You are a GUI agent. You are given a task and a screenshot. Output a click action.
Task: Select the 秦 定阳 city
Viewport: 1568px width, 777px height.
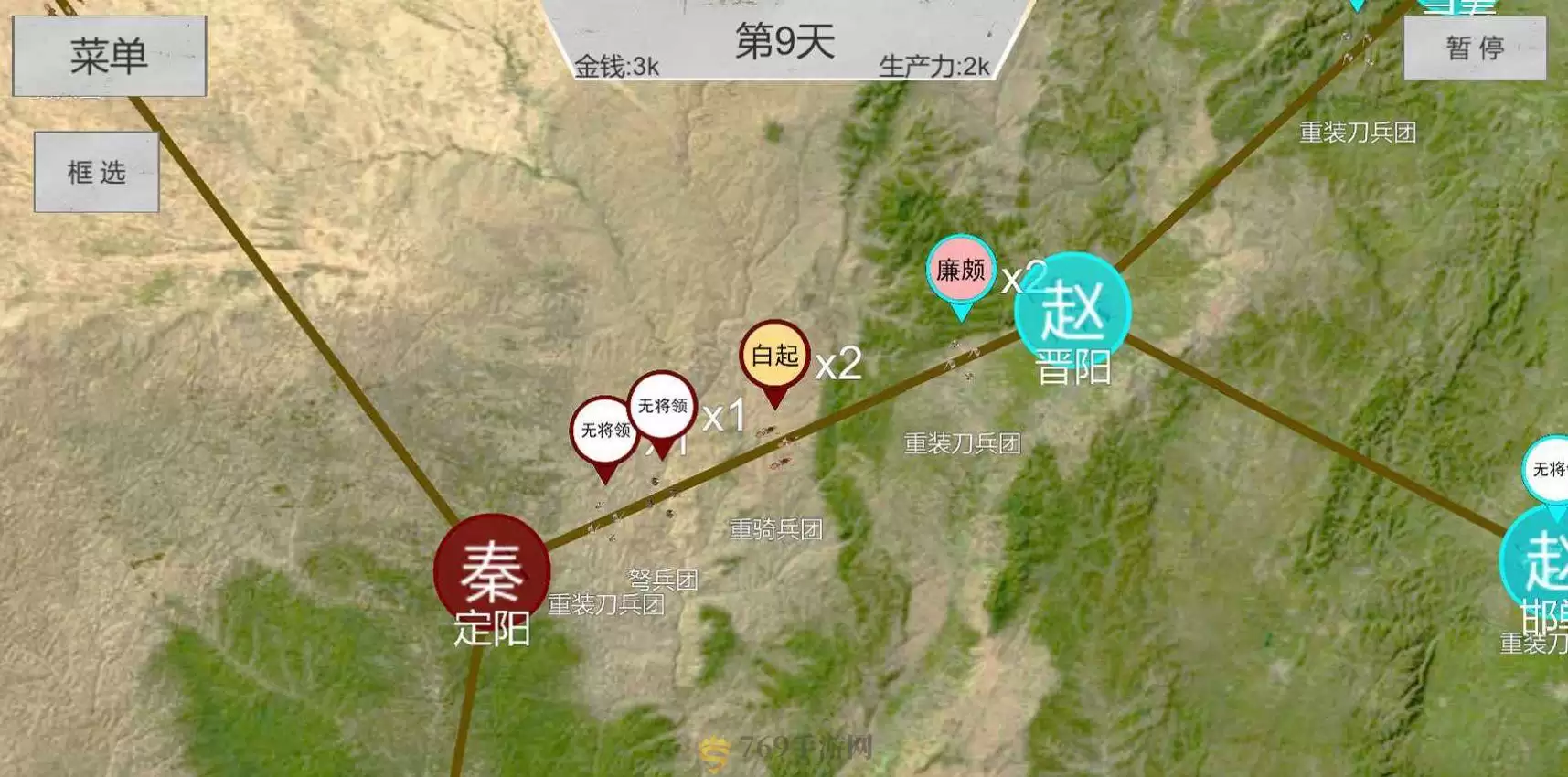tap(491, 570)
